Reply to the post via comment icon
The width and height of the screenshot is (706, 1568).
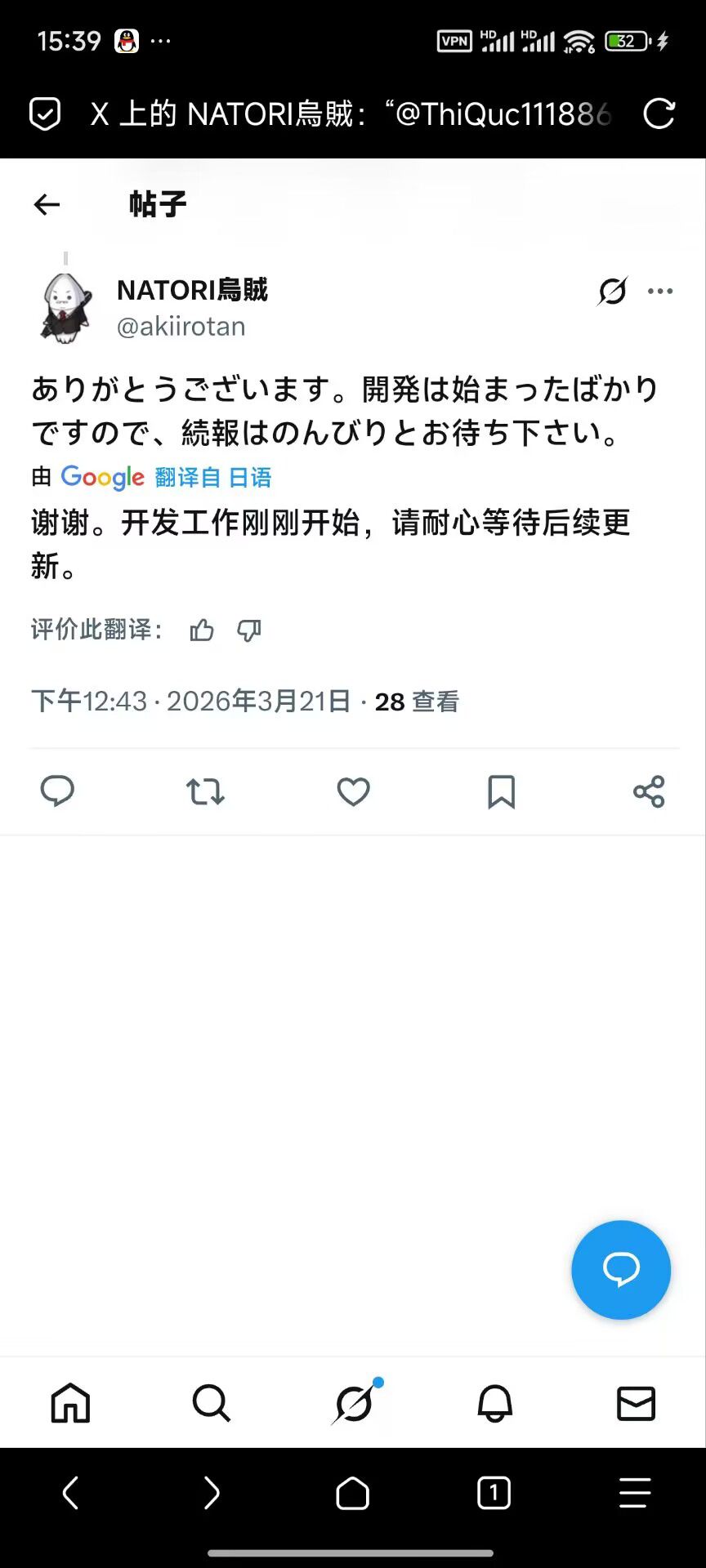point(57,791)
